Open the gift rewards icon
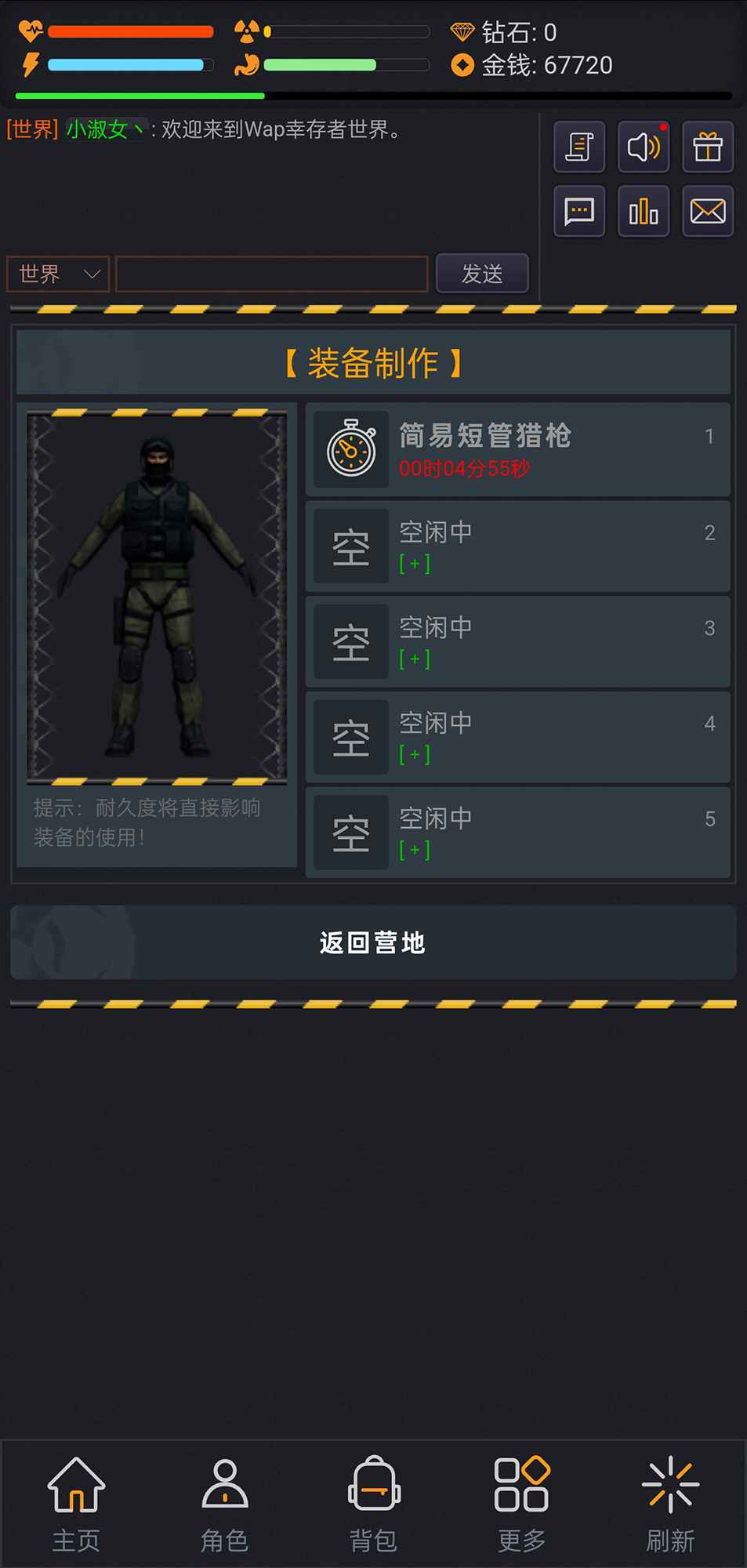The width and height of the screenshot is (747, 1568). coord(707,147)
